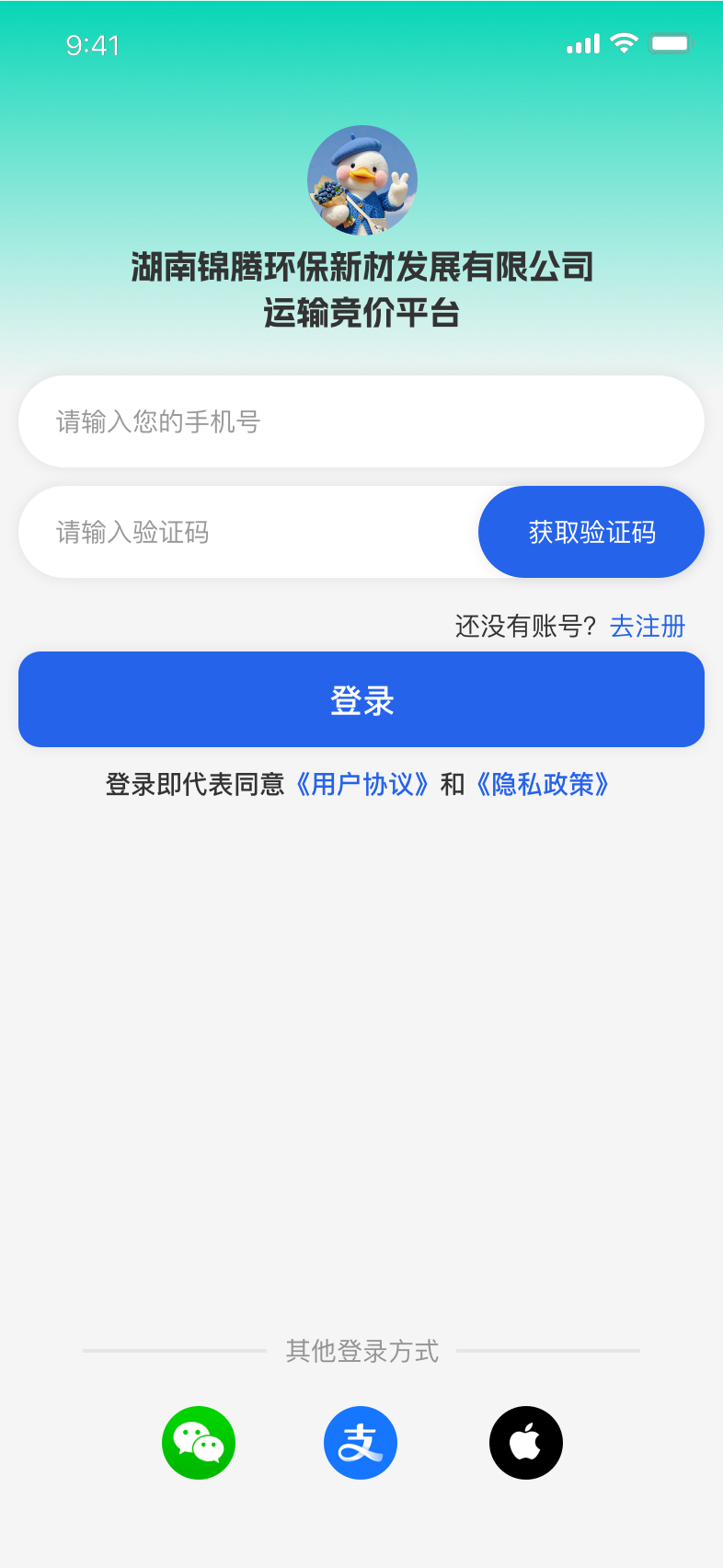Sign in with Apple icon
The height and width of the screenshot is (1568, 723).
525,1442
